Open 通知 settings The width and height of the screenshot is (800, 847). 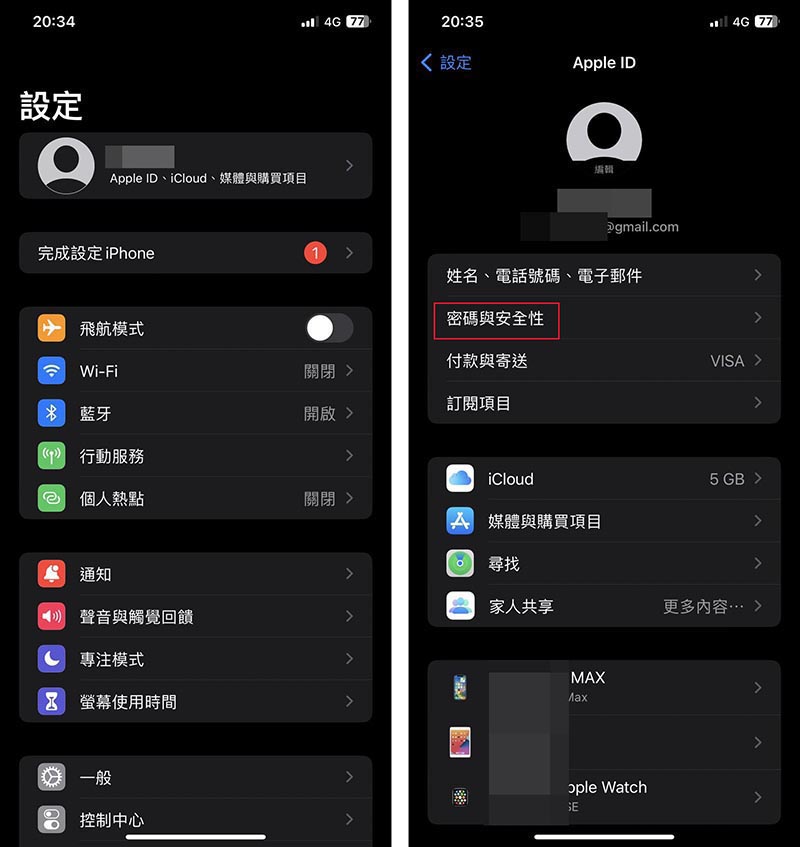(195, 574)
